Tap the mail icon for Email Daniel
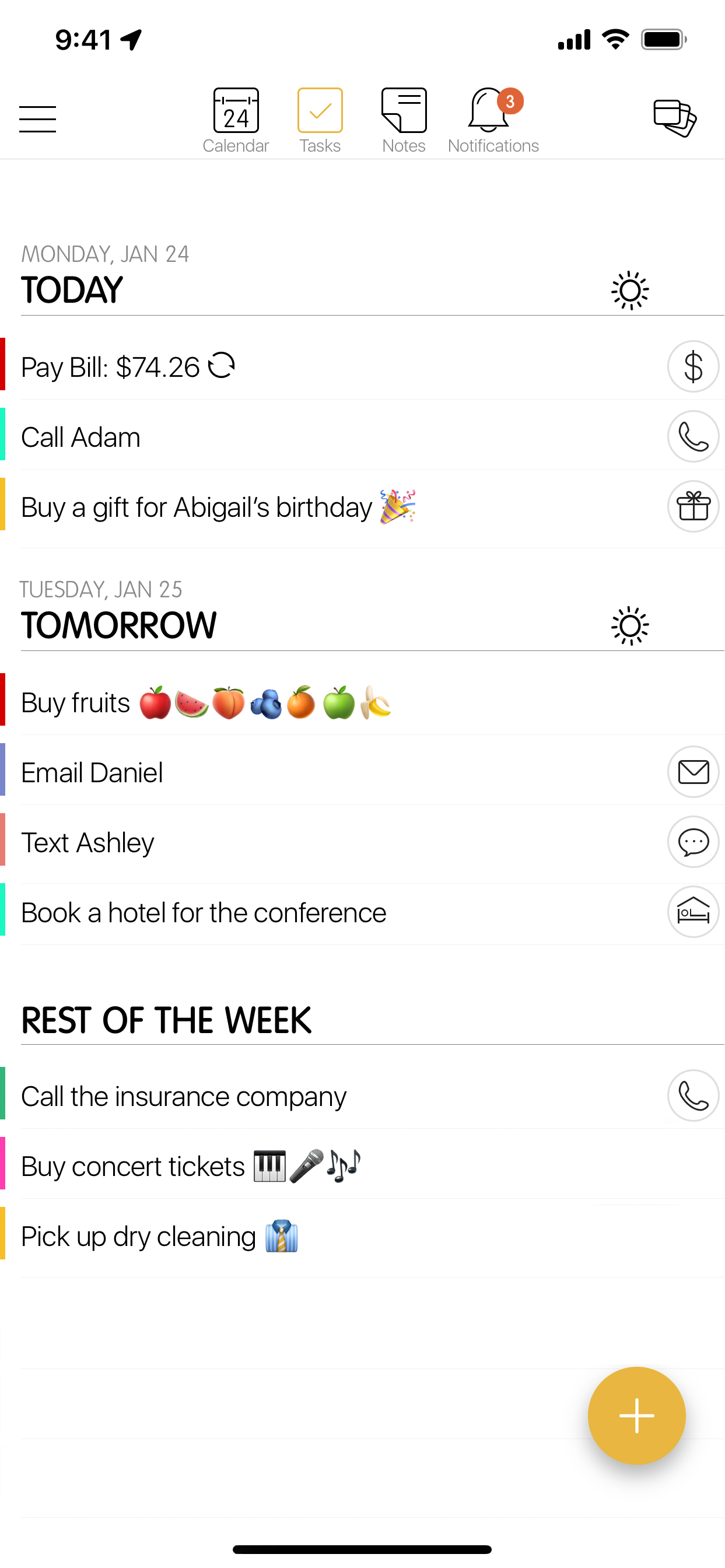 [x=693, y=772]
